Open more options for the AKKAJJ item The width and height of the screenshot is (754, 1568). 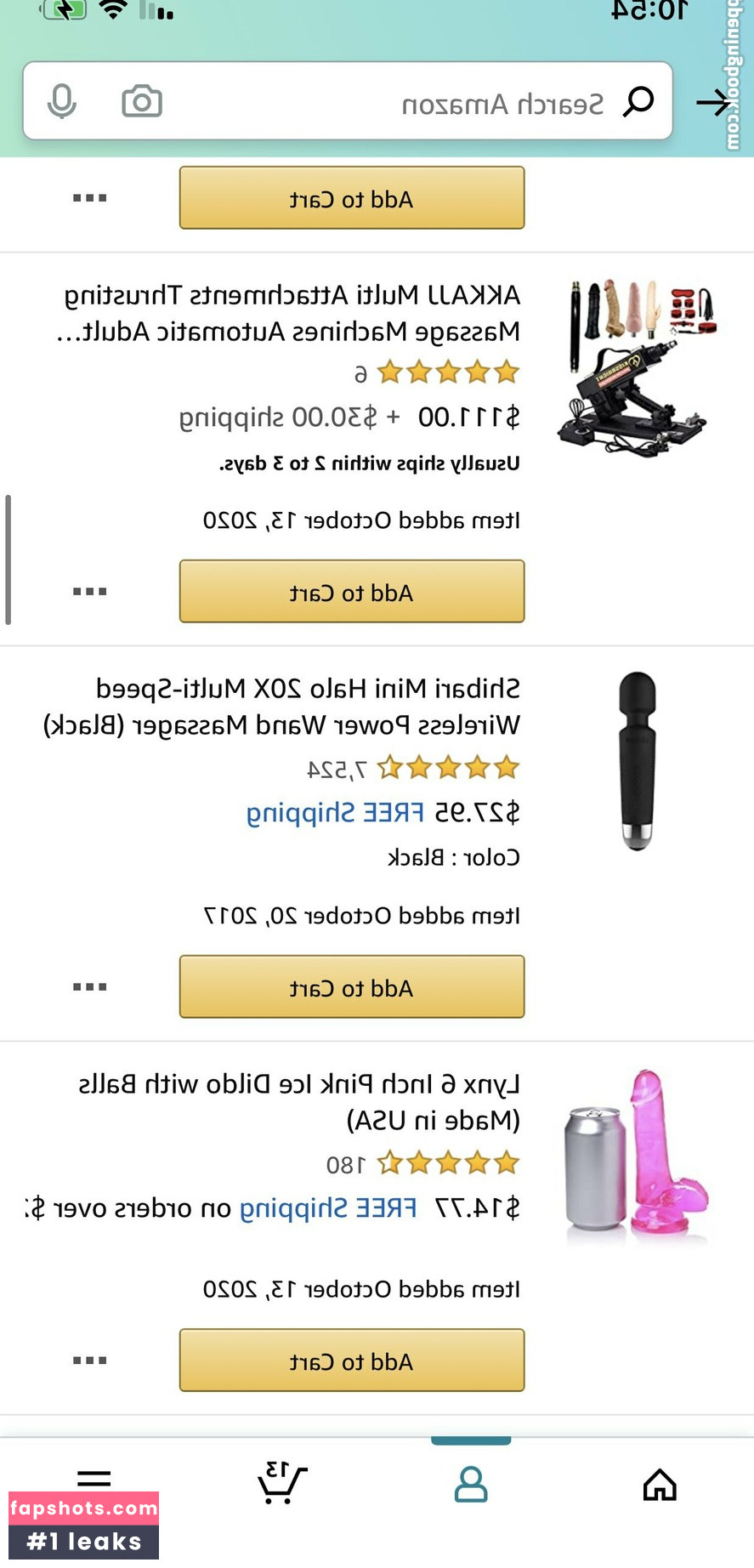pyautogui.click(x=89, y=592)
